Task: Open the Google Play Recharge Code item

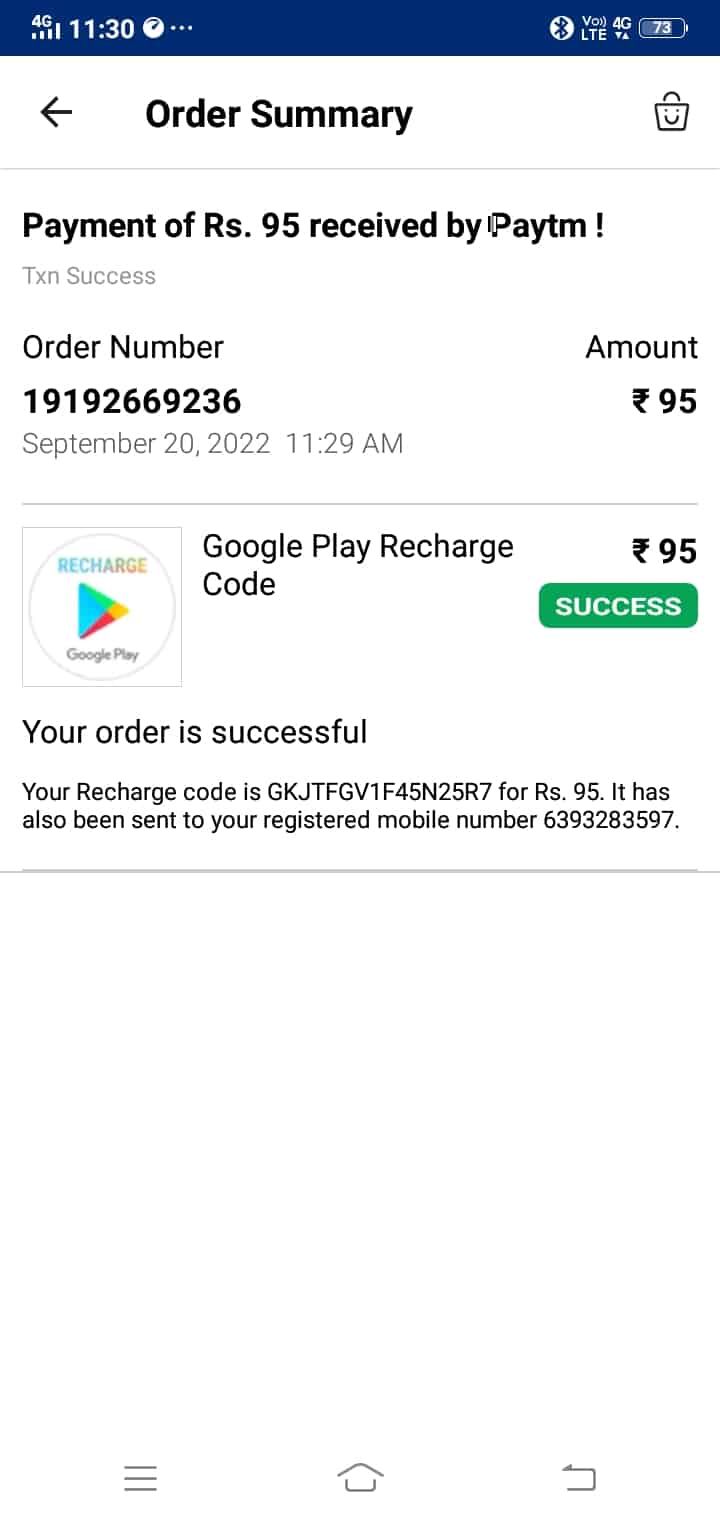Action: click(357, 565)
